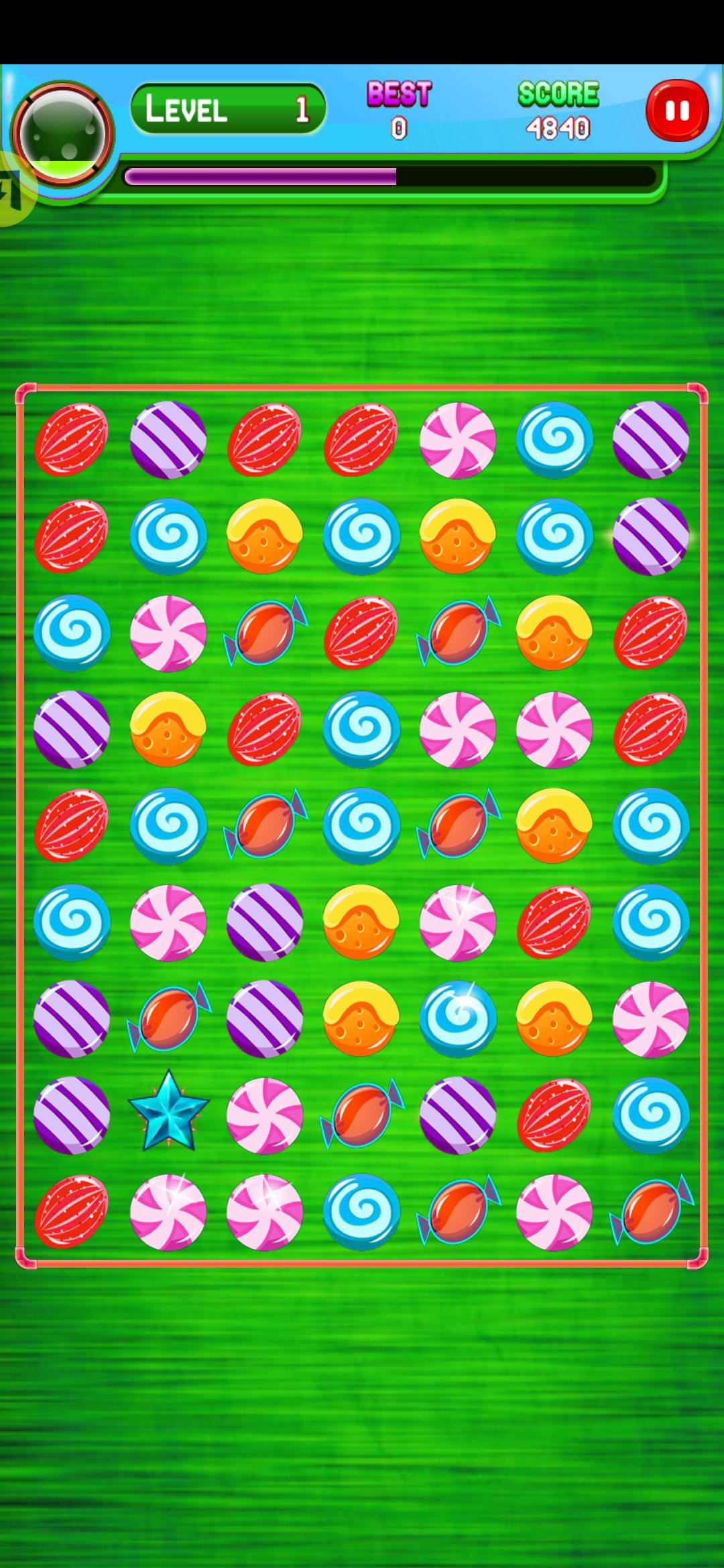Screen dimensions: 724x1568
Task: Tap the teal star candy
Action: coord(168,1112)
